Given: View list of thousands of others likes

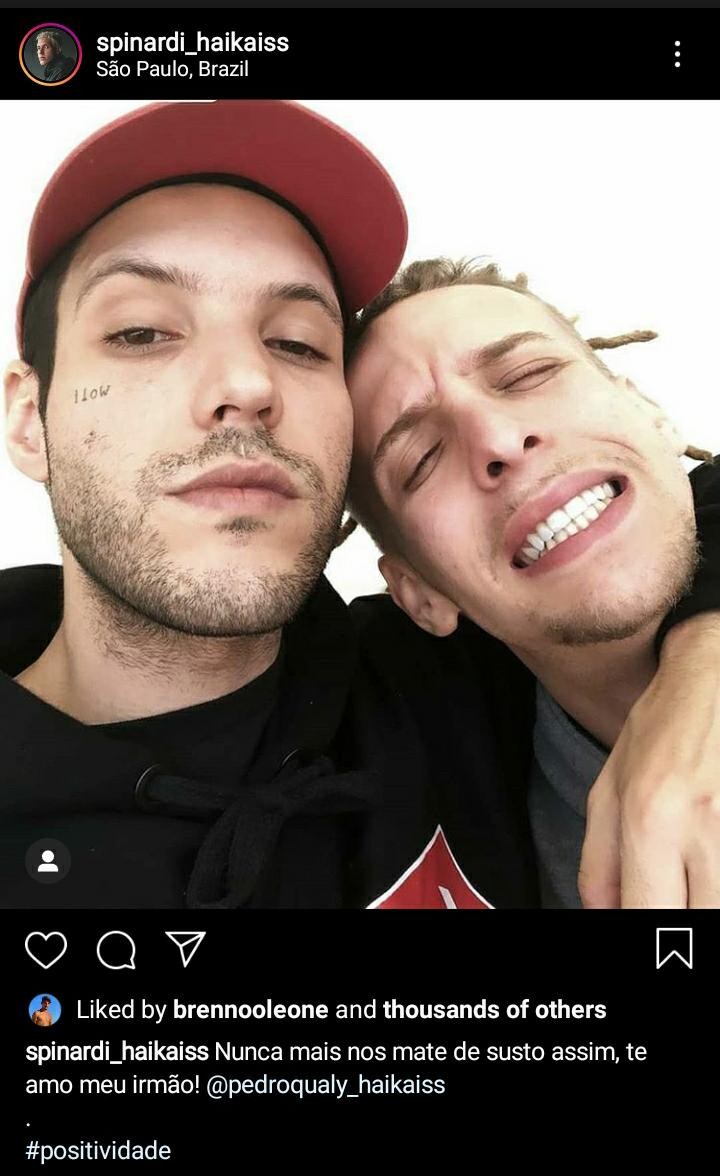Looking at the screenshot, I should pyautogui.click(x=494, y=1010).
